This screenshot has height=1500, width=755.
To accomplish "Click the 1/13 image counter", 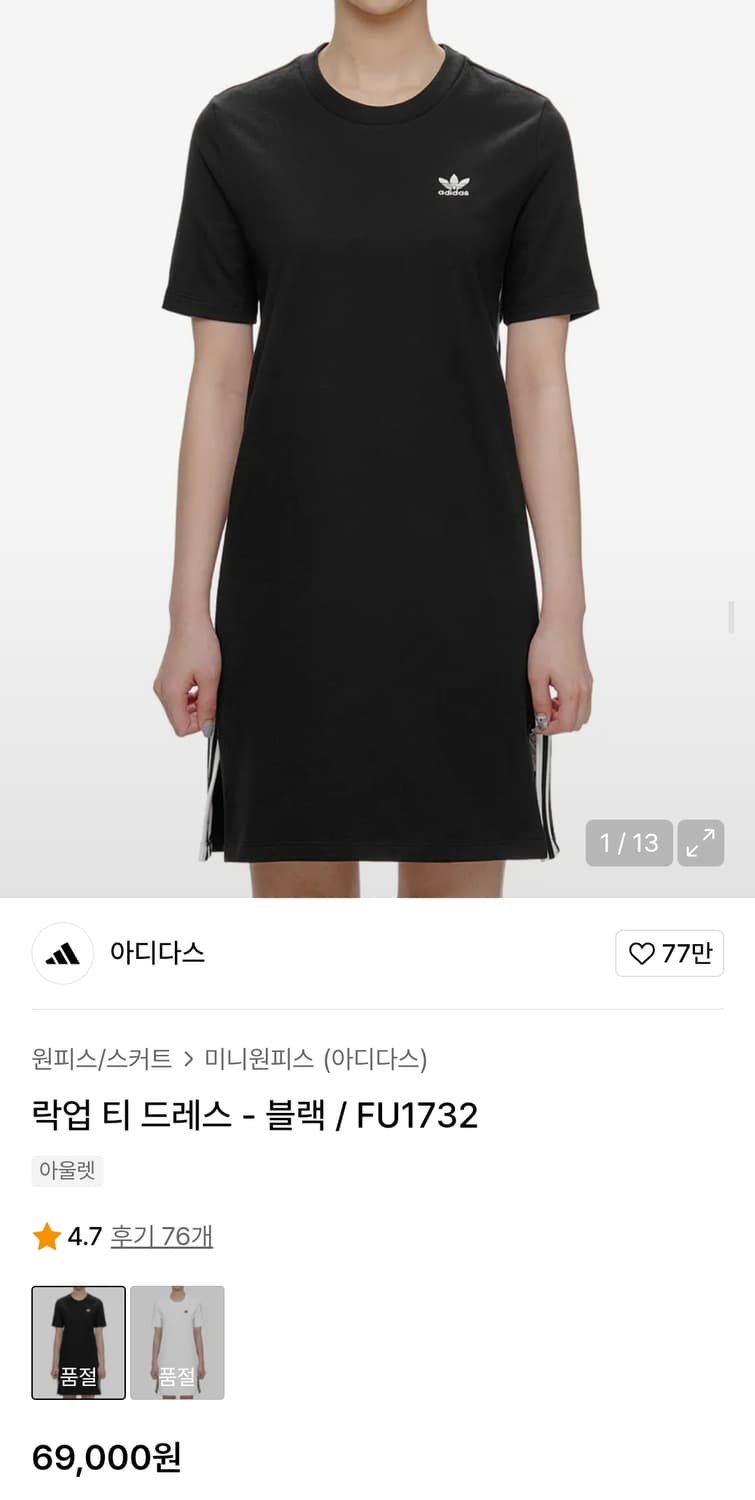I will click(x=628, y=843).
